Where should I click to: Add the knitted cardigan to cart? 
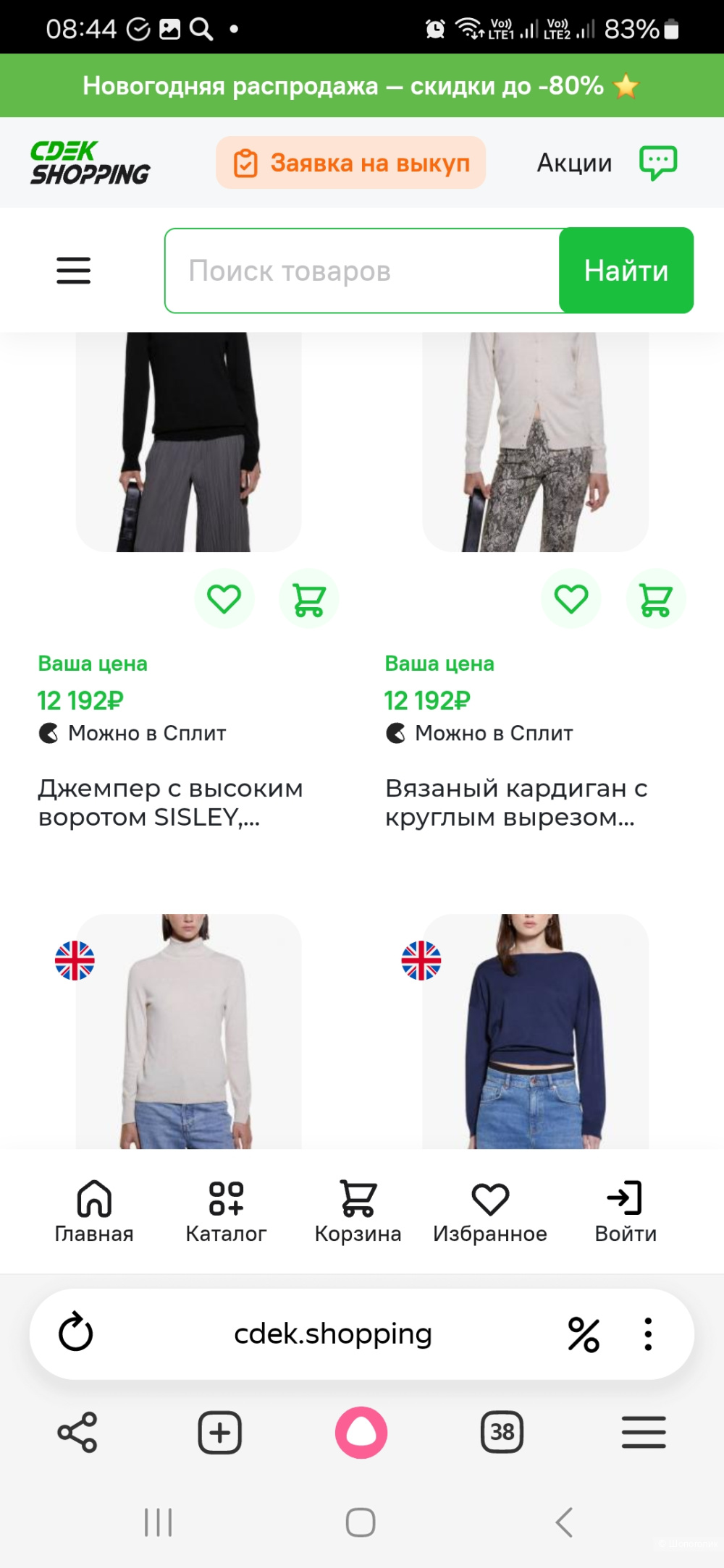point(655,598)
